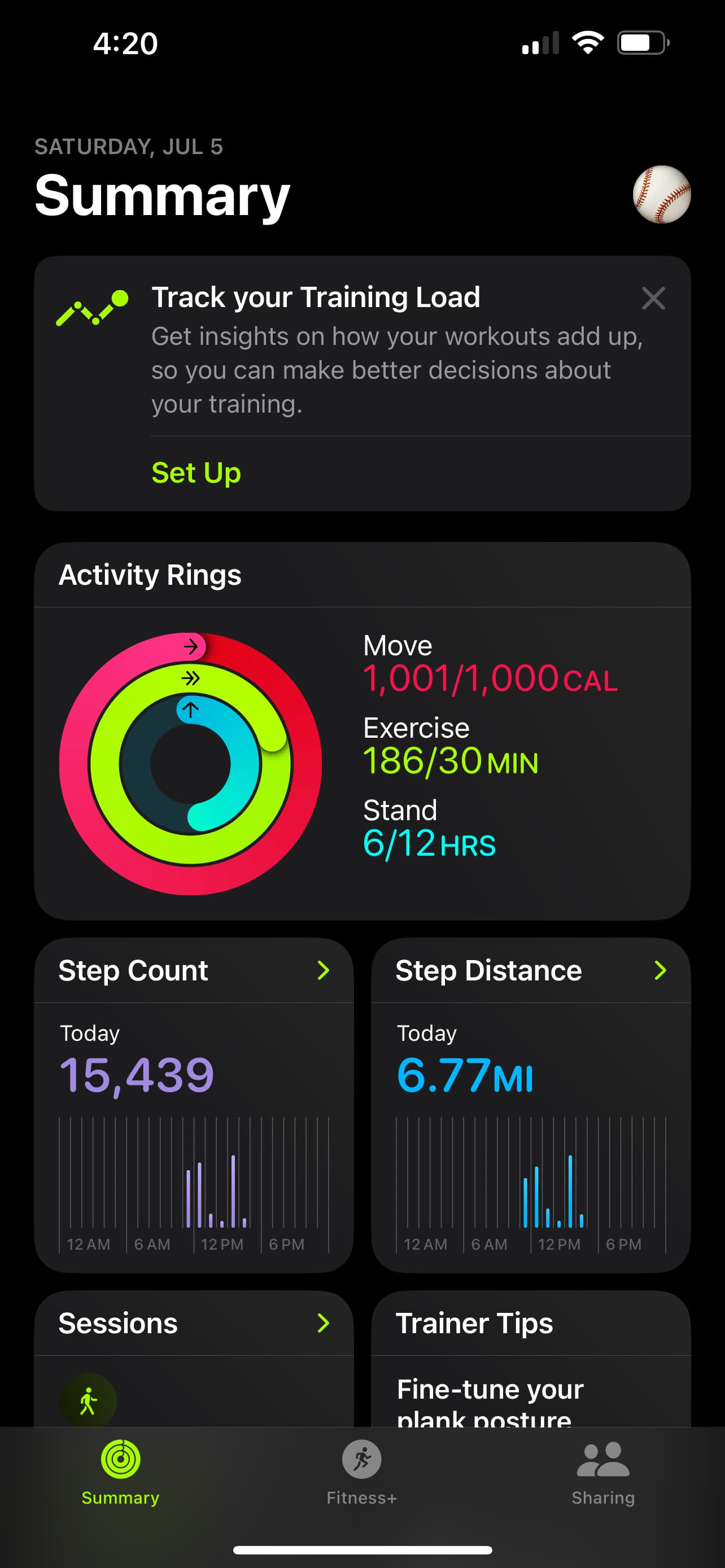Viewport: 725px width, 1568px height.
Task: Open the Trainer Tips card
Action: [531, 1359]
